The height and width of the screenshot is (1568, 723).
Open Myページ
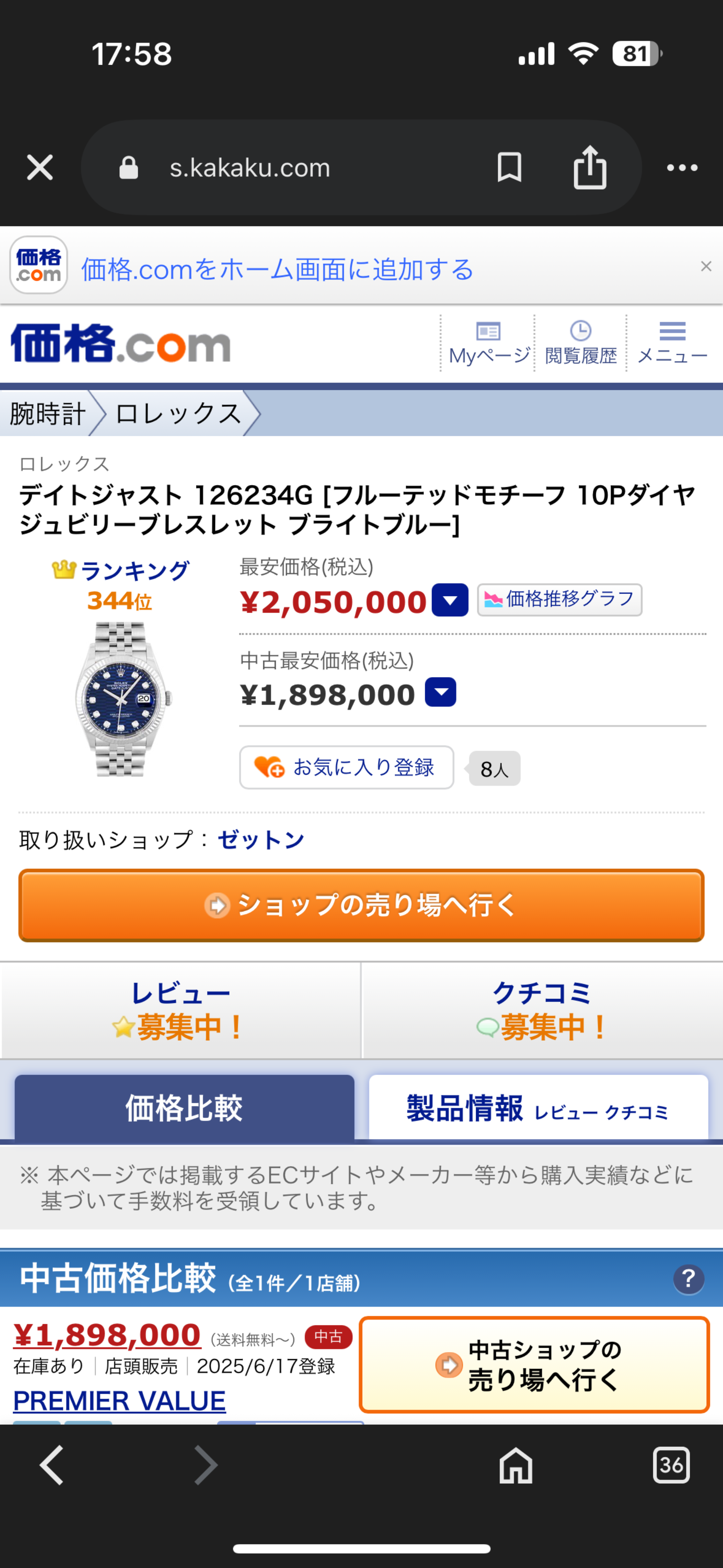489,343
